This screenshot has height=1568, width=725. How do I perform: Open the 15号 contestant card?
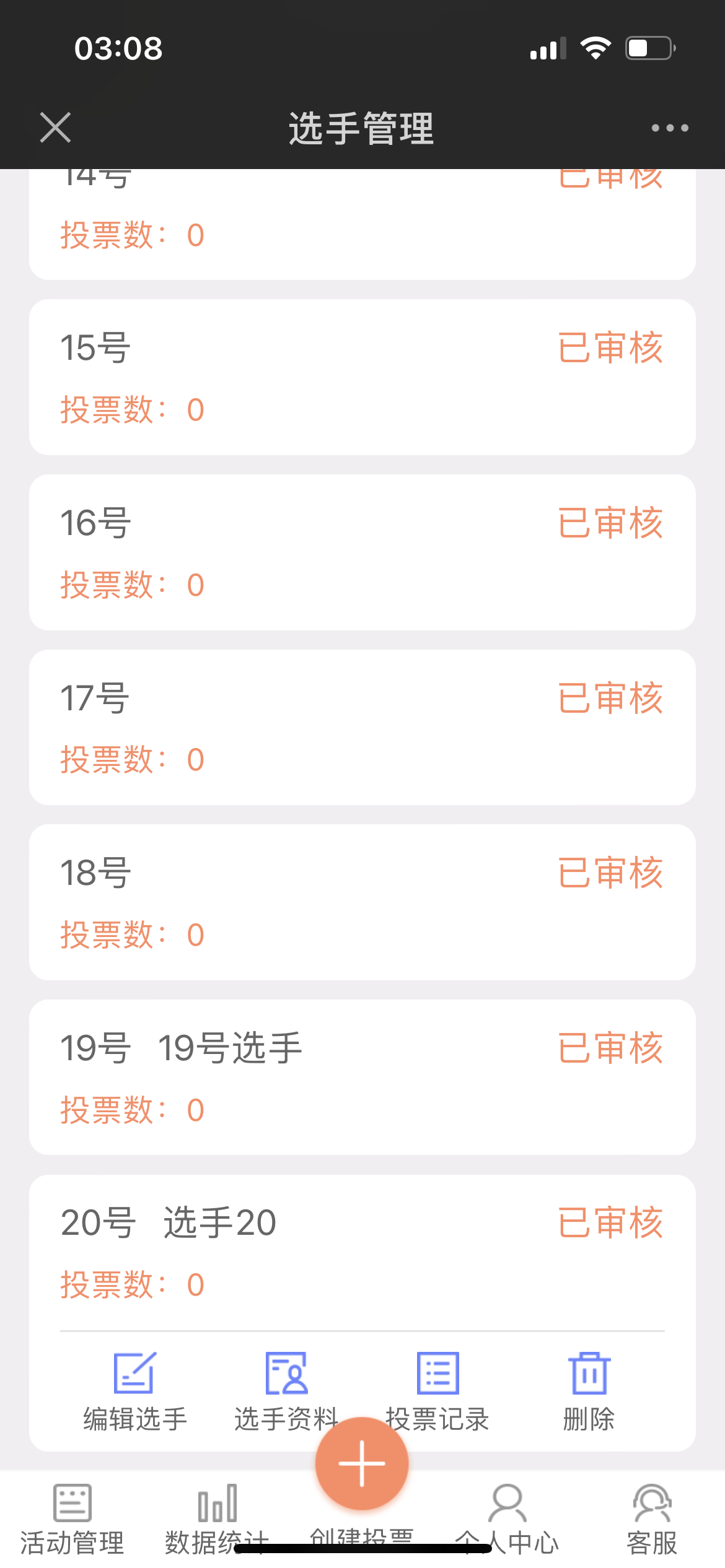[x=362, y=377]
